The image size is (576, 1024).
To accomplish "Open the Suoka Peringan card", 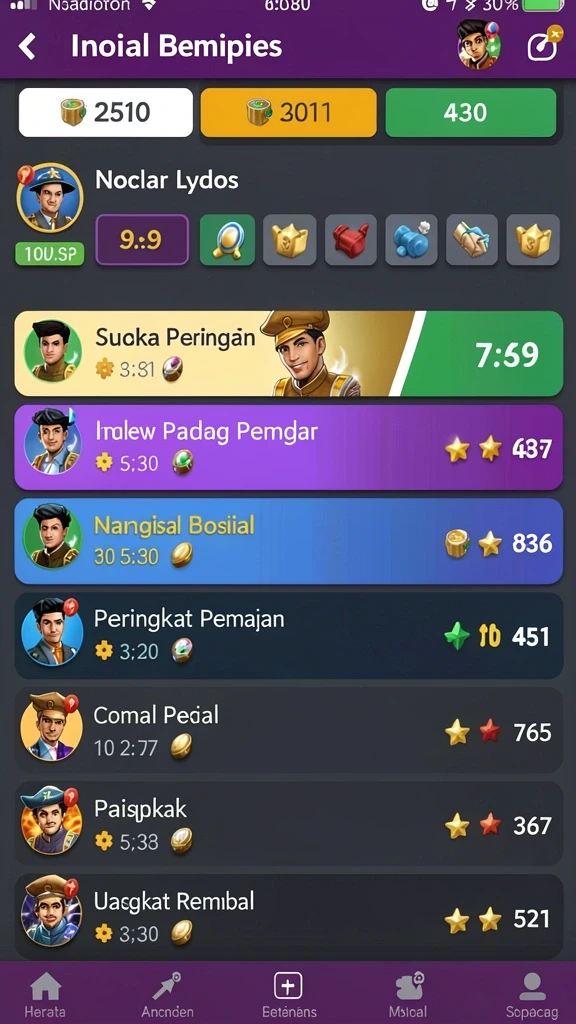I will click(289, 354).
